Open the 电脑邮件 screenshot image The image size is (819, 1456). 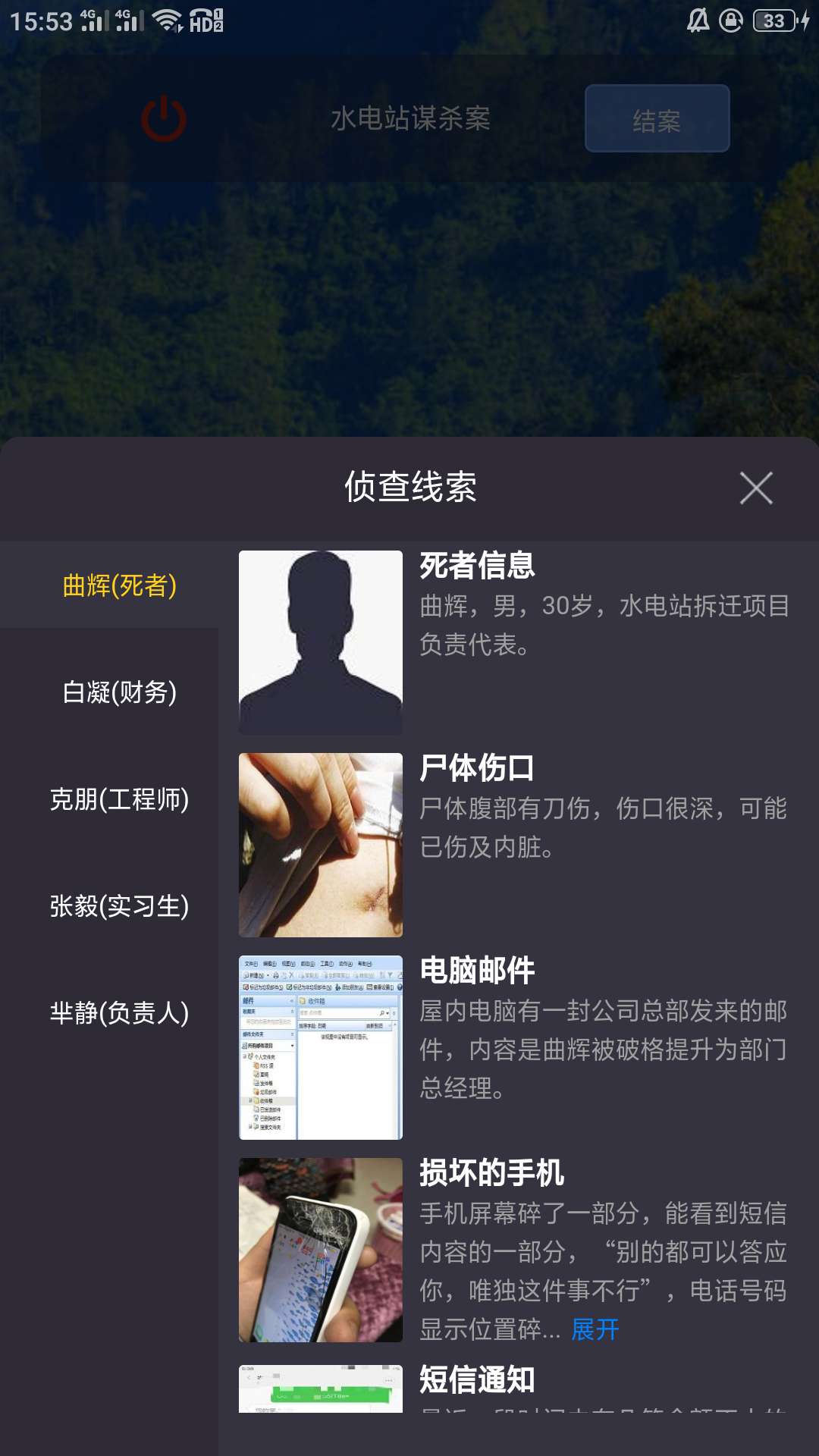(321, 1047)
